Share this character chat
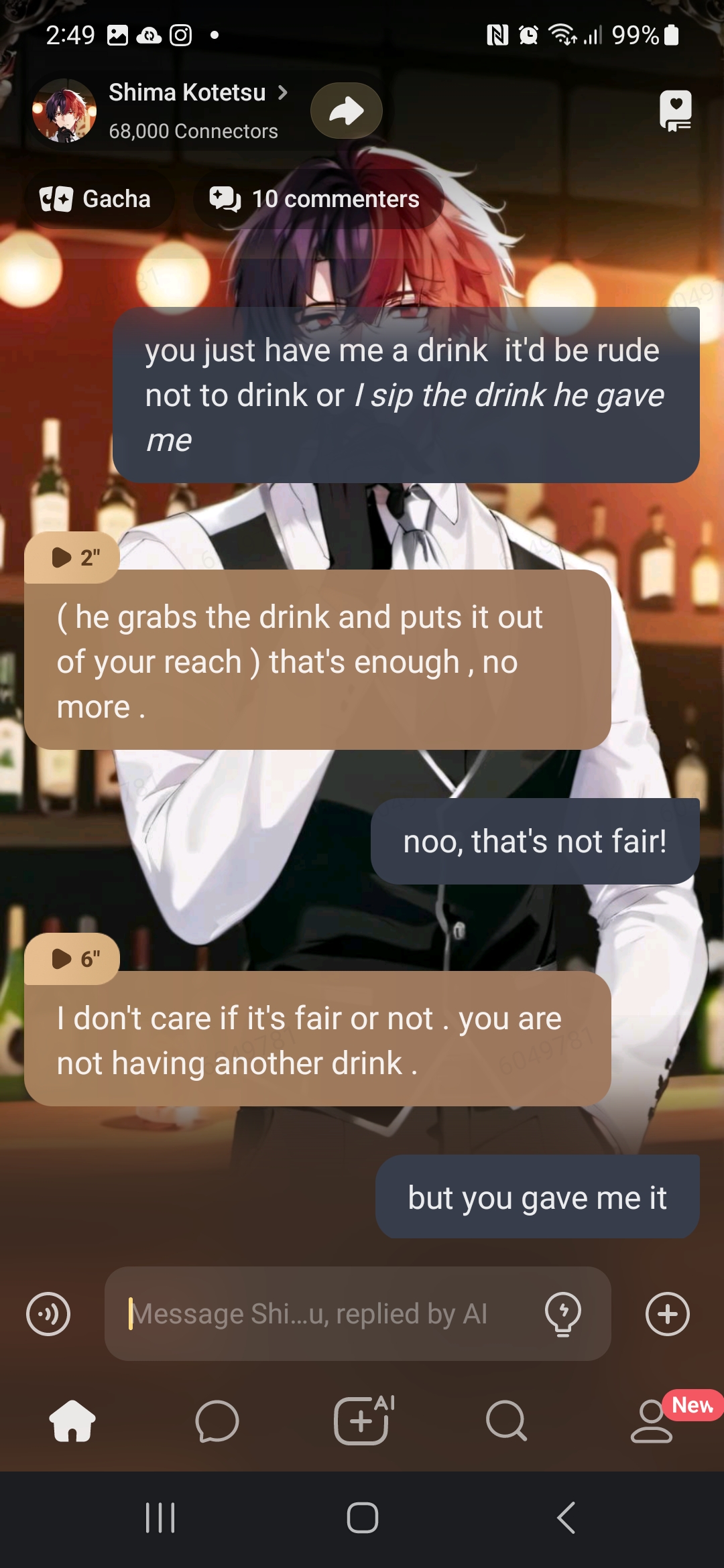The width and height of the screenshot is (724, 1568). [x=346, y=111]
